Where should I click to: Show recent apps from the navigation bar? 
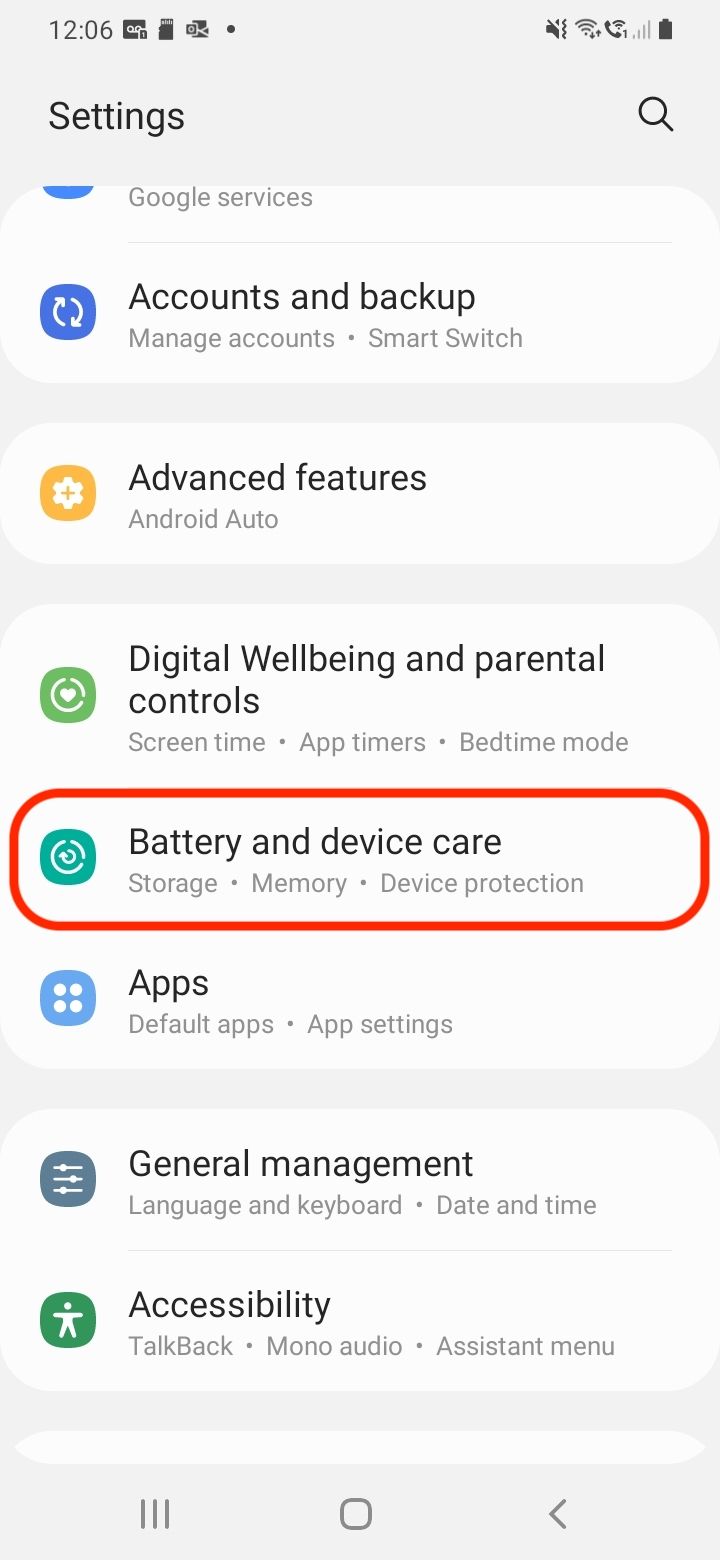[155, 1513]
